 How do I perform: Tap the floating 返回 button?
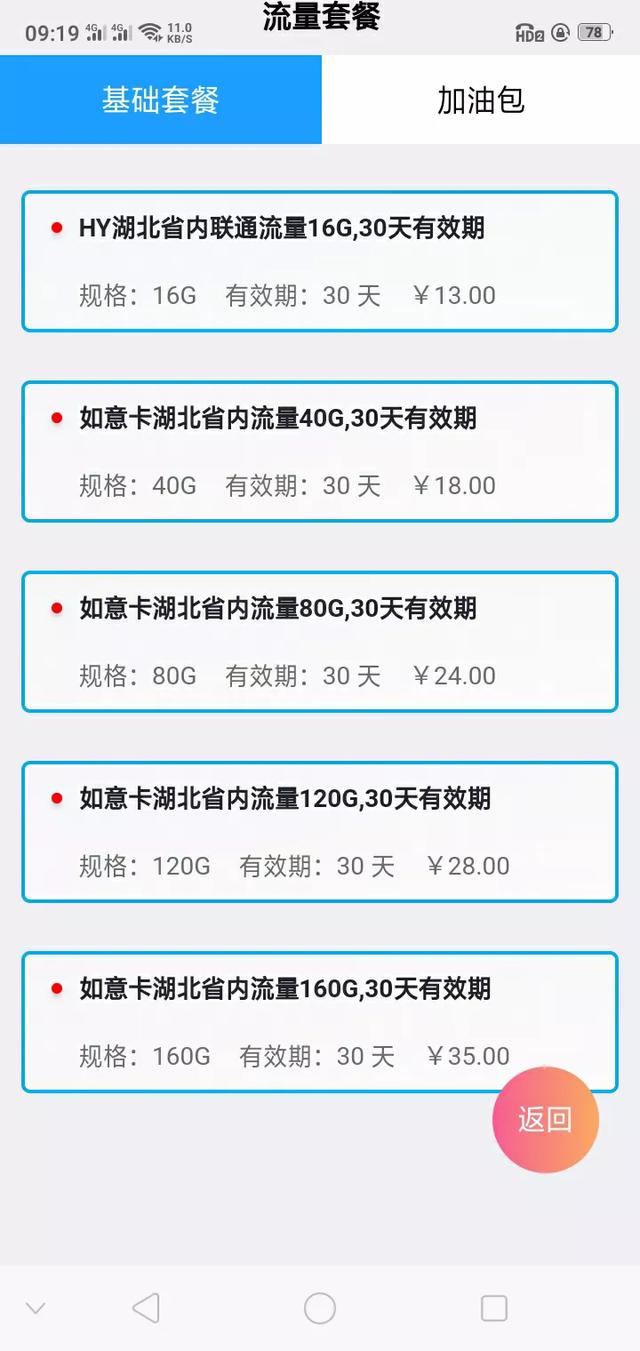545,1120
